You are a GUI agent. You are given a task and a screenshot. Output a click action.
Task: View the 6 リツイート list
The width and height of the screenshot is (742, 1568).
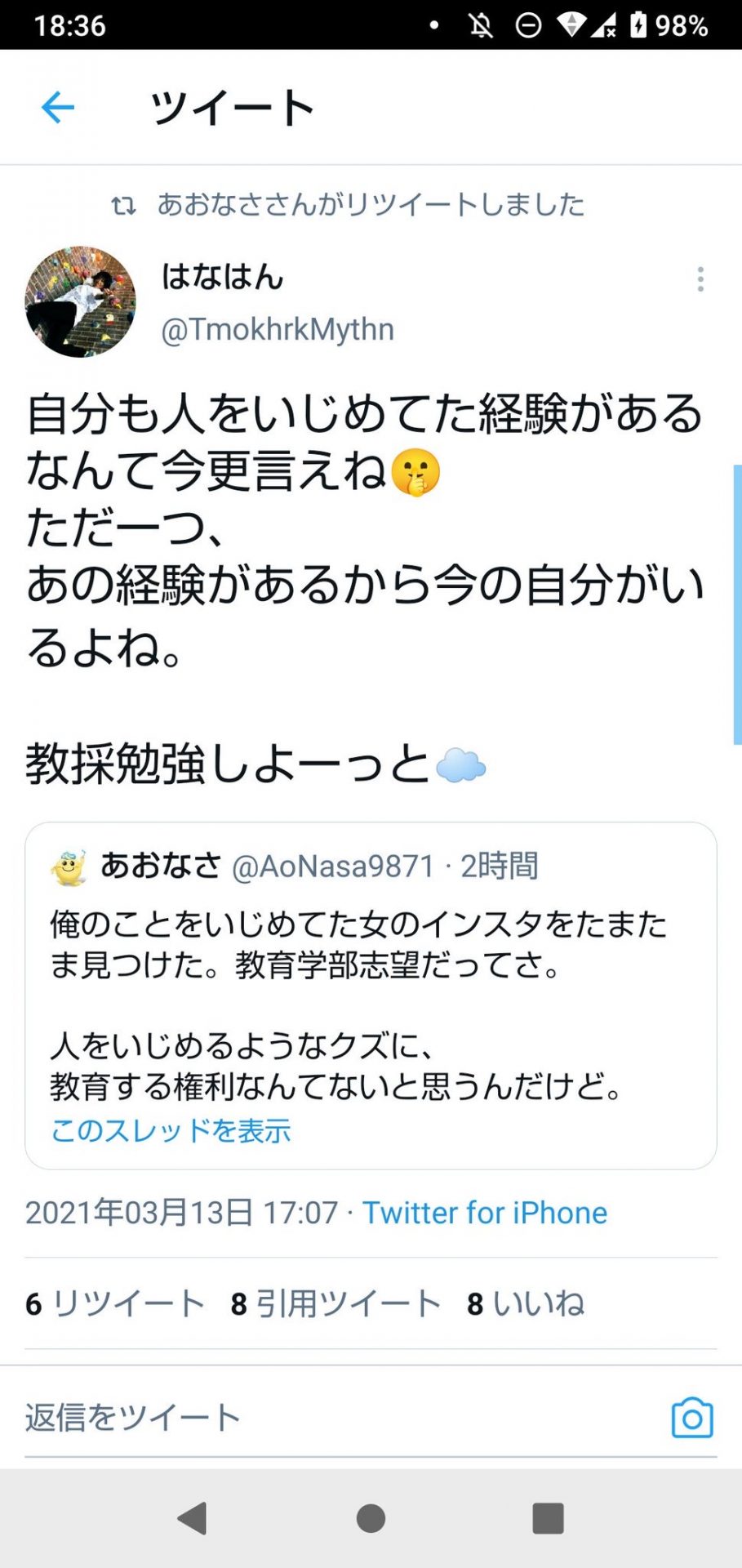coord(115,1303)
